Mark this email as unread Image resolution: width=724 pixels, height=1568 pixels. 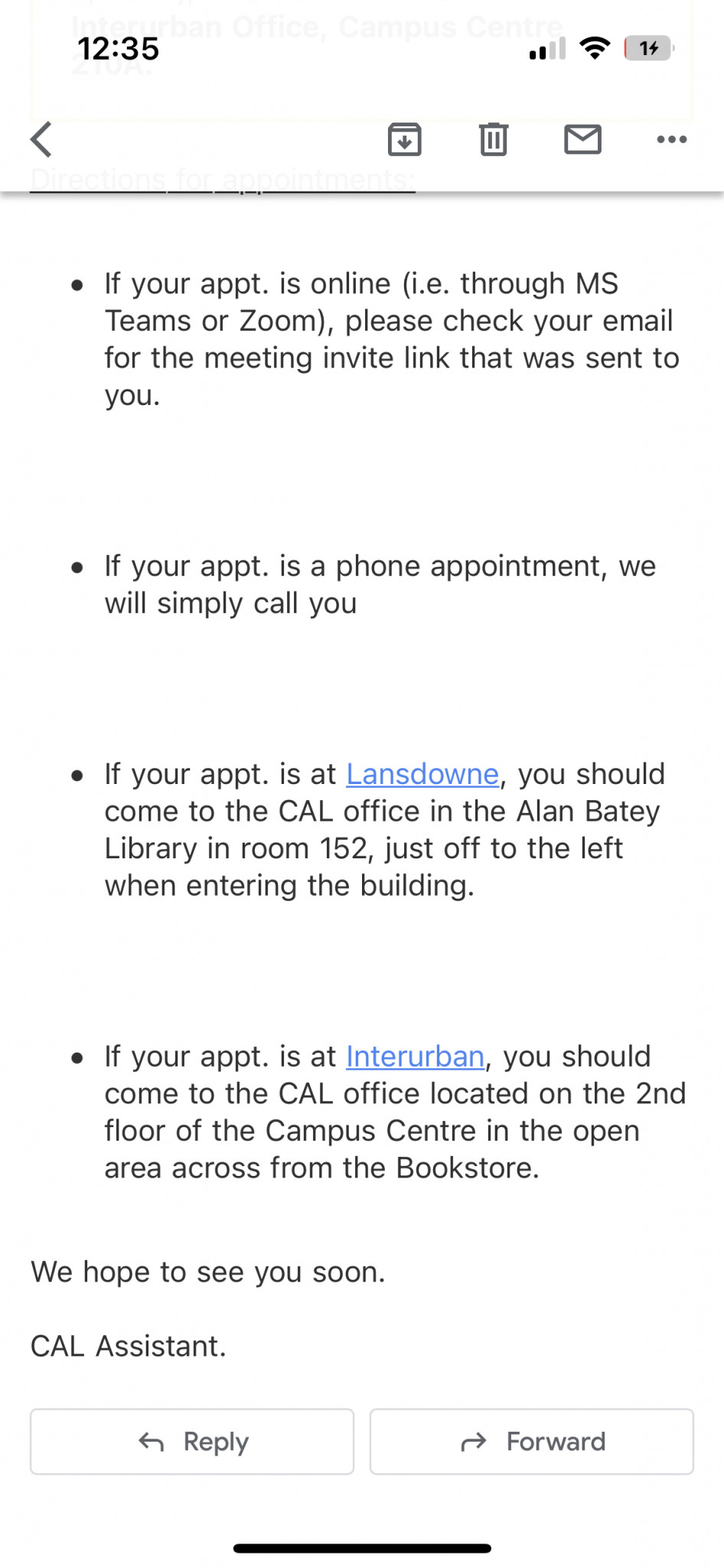tap(582, 139)
